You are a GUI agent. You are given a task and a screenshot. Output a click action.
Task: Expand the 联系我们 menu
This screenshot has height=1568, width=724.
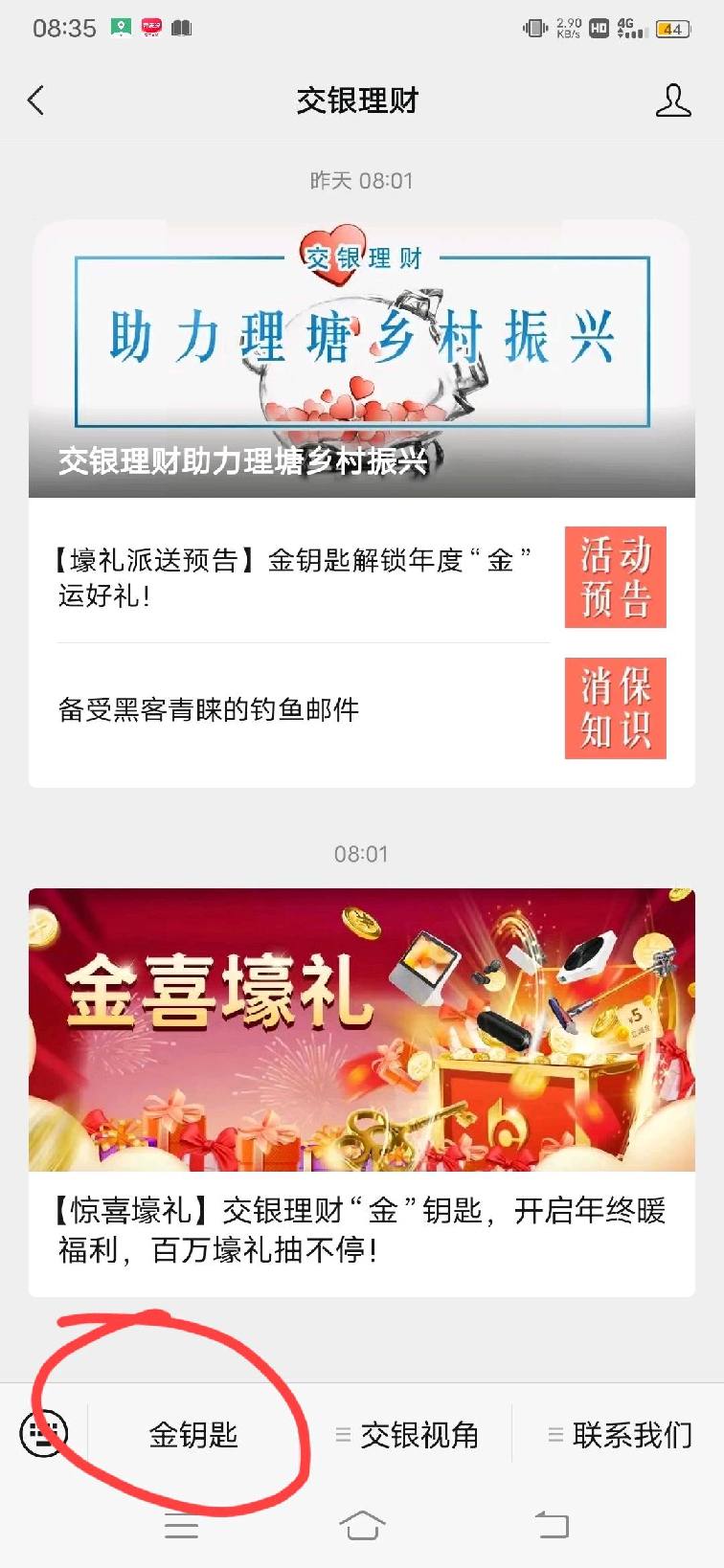click(x=620, y=1434)
